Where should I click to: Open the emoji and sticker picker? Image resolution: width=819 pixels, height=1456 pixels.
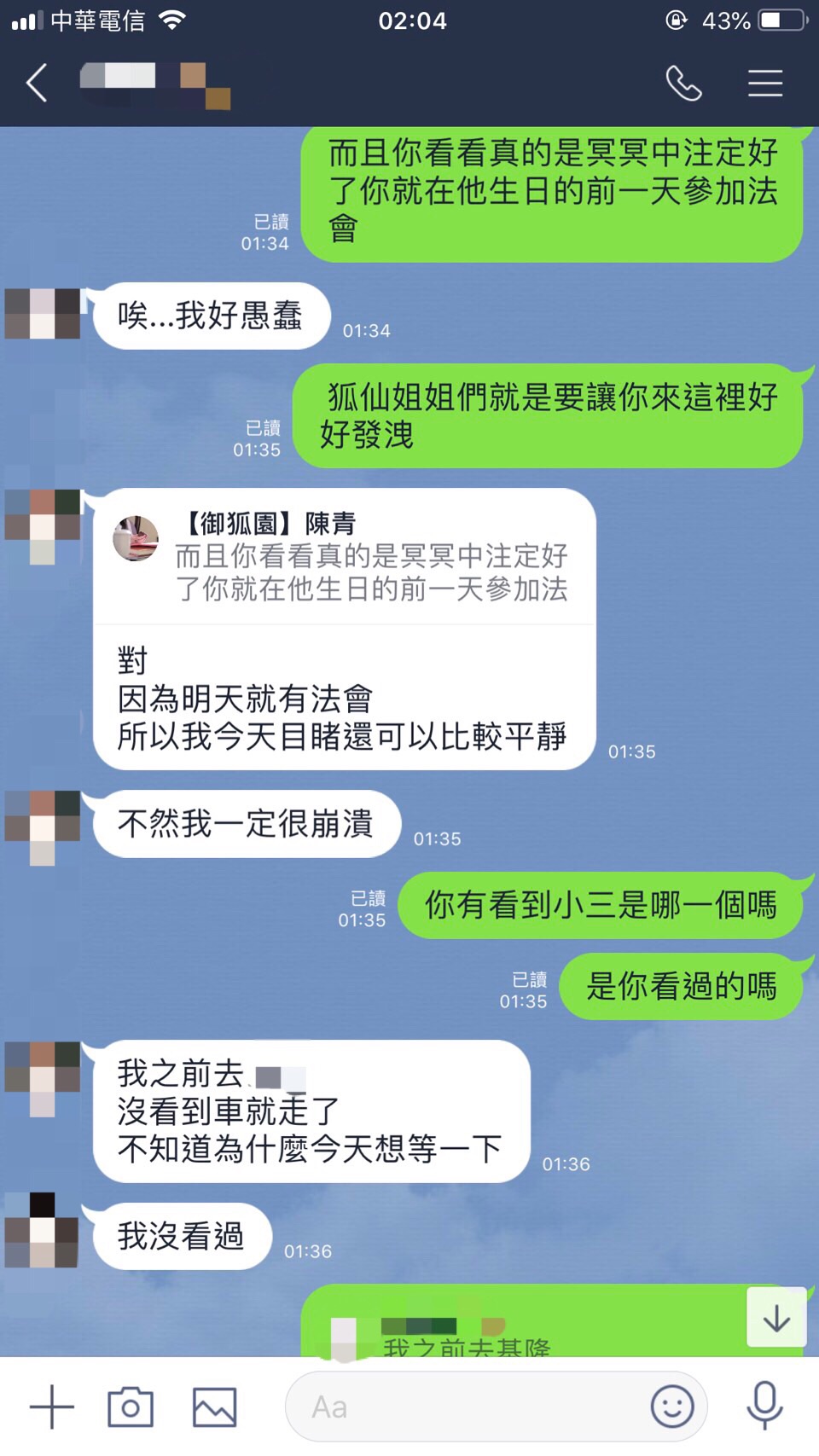(x=672, y=1407)
